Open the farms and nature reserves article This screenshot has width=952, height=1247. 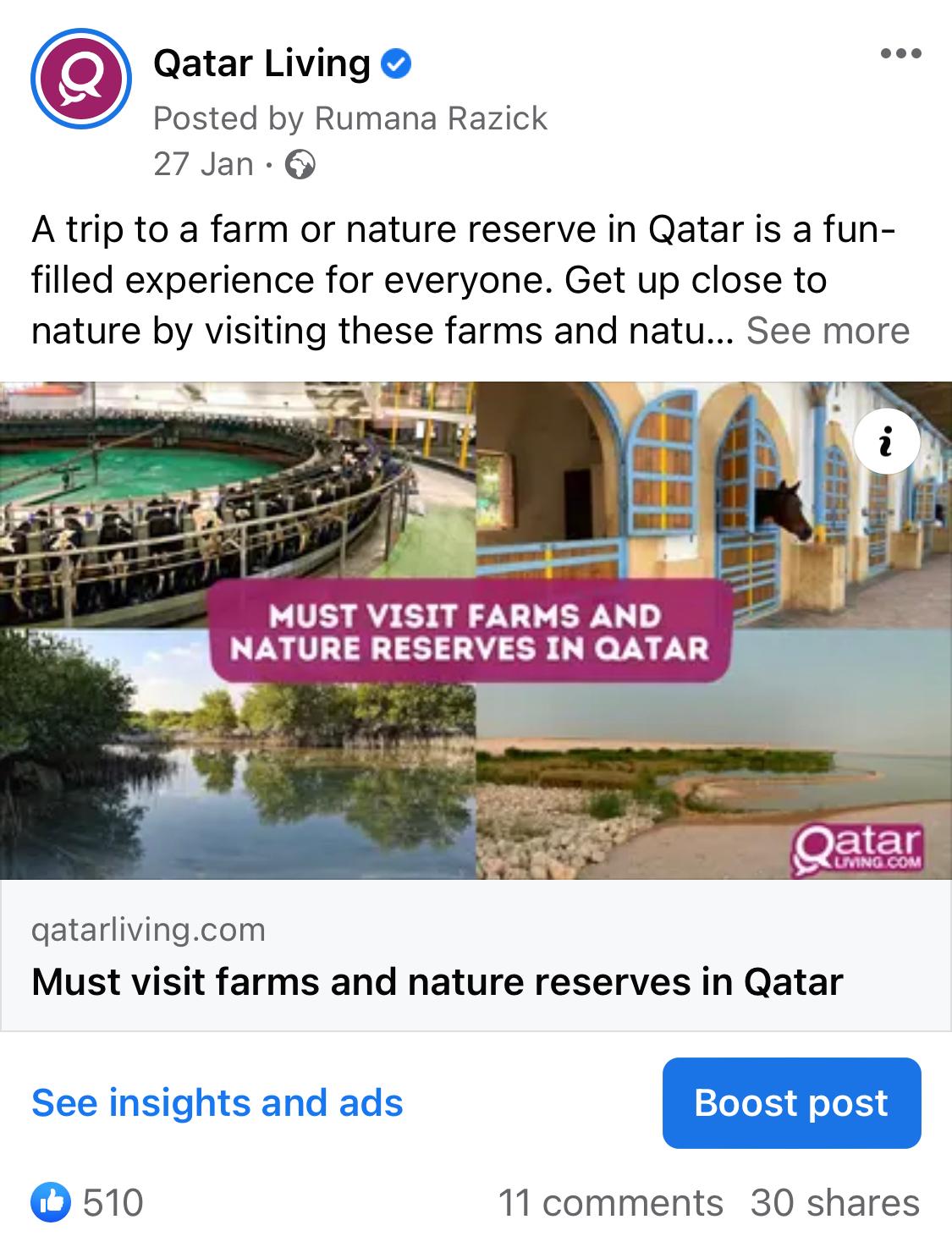point(437,981)
